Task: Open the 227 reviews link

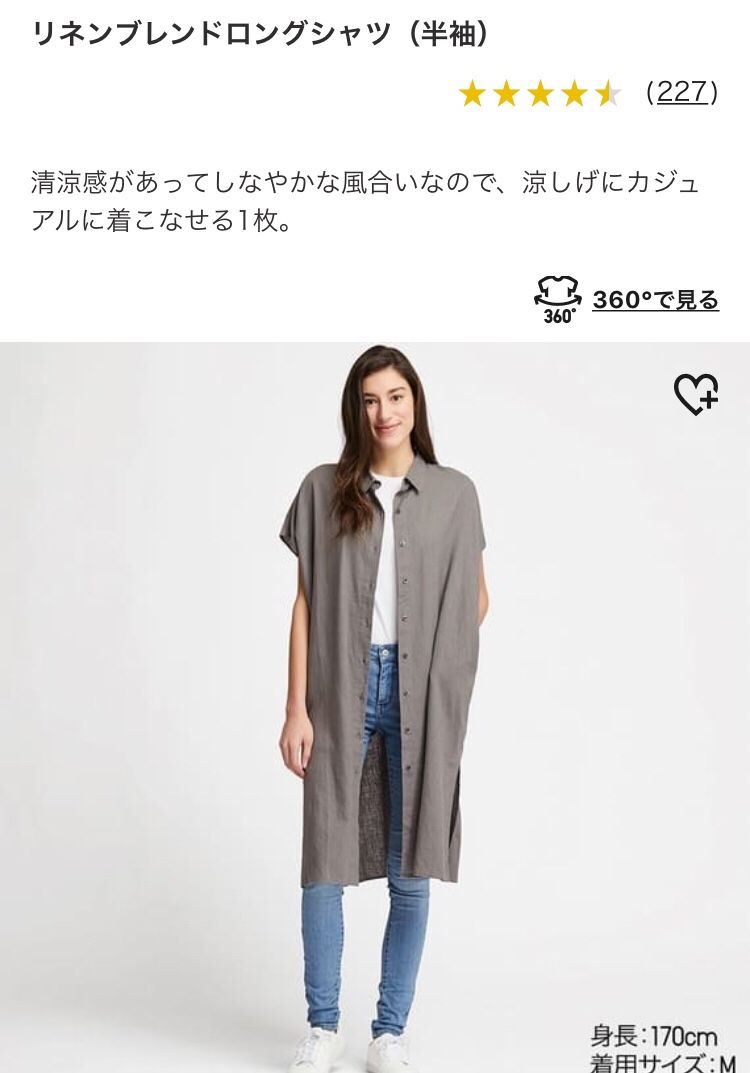Action: (x=681, y=92)
